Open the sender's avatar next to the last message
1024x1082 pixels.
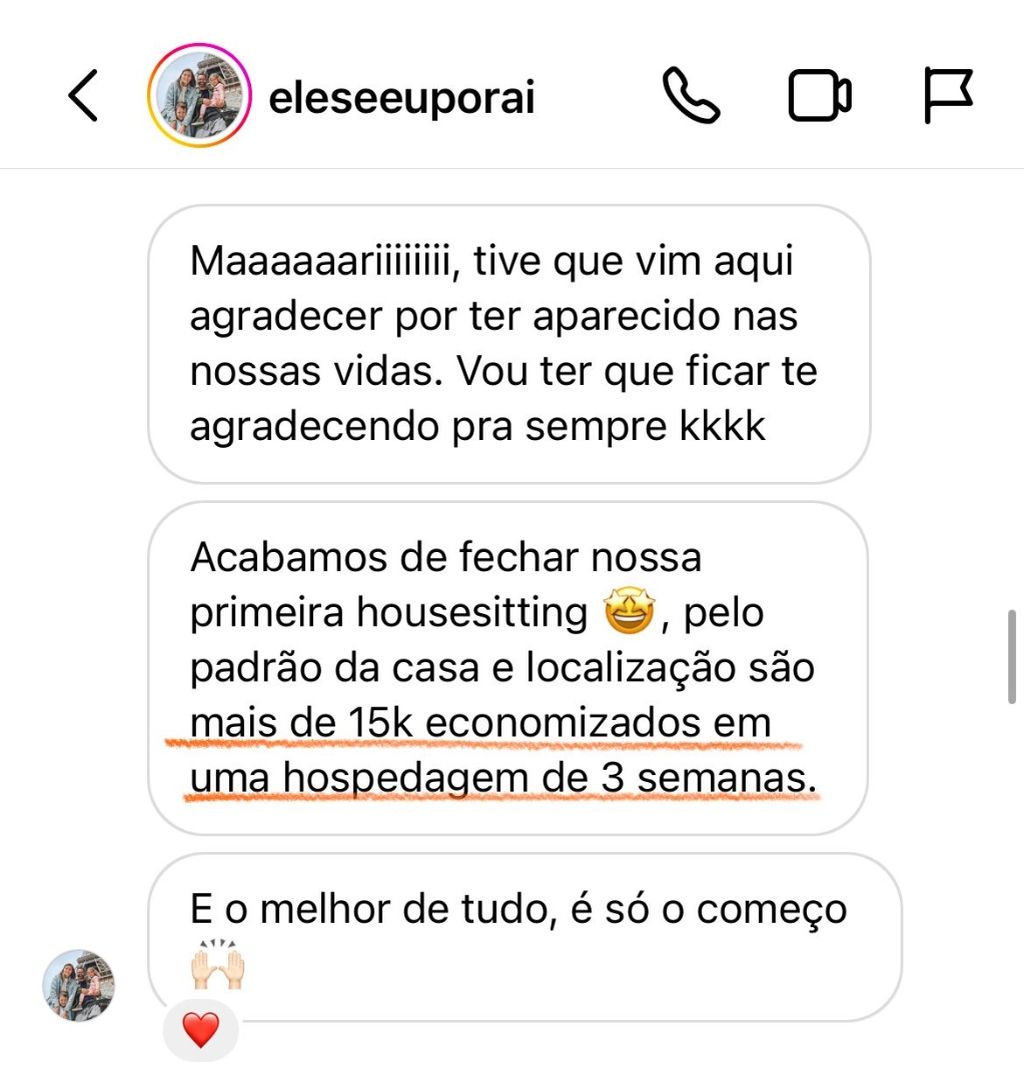click(x=79, y=985)
